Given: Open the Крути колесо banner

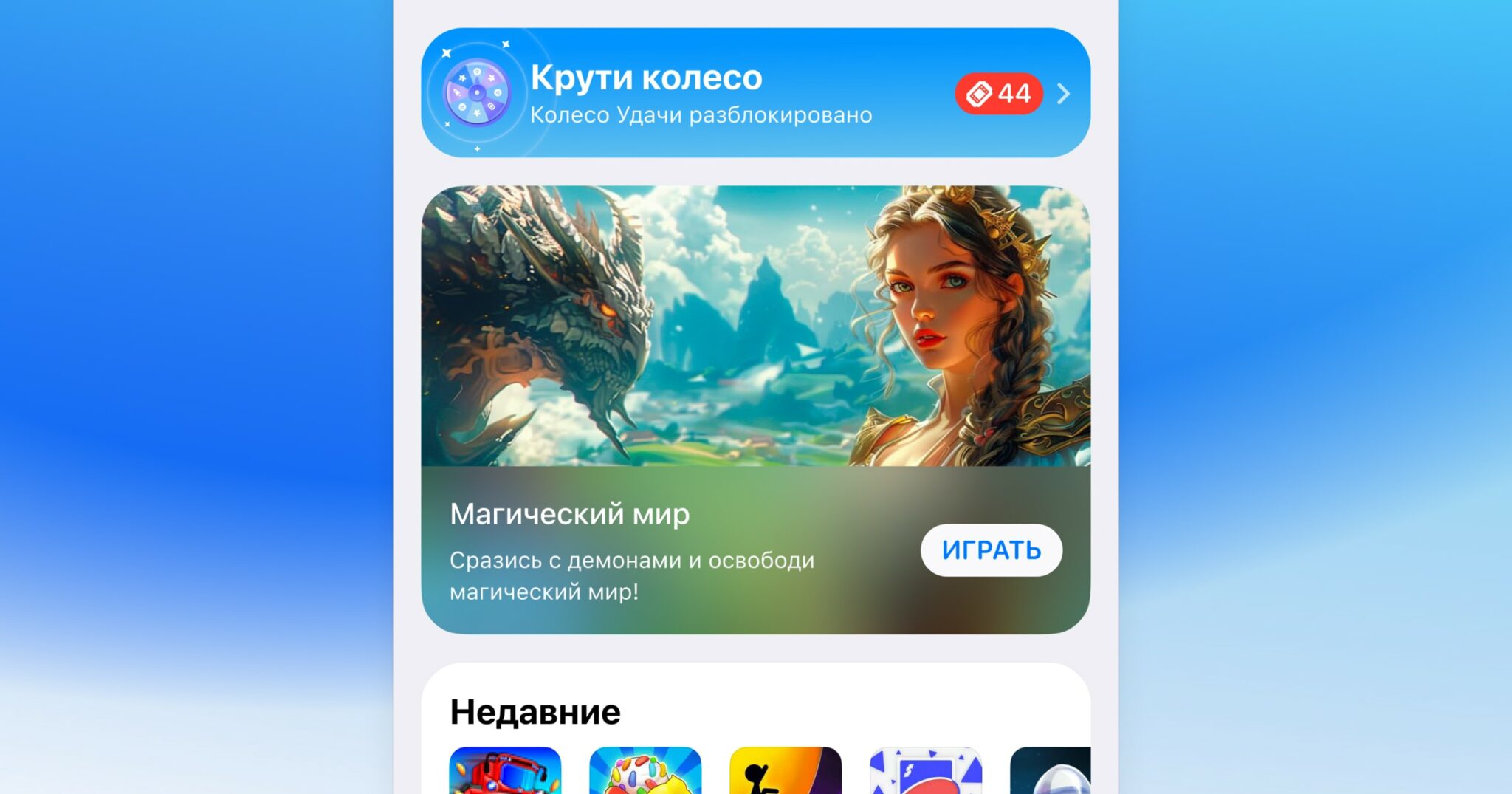Looking at the screenshot, I should [x=701, y=94].
